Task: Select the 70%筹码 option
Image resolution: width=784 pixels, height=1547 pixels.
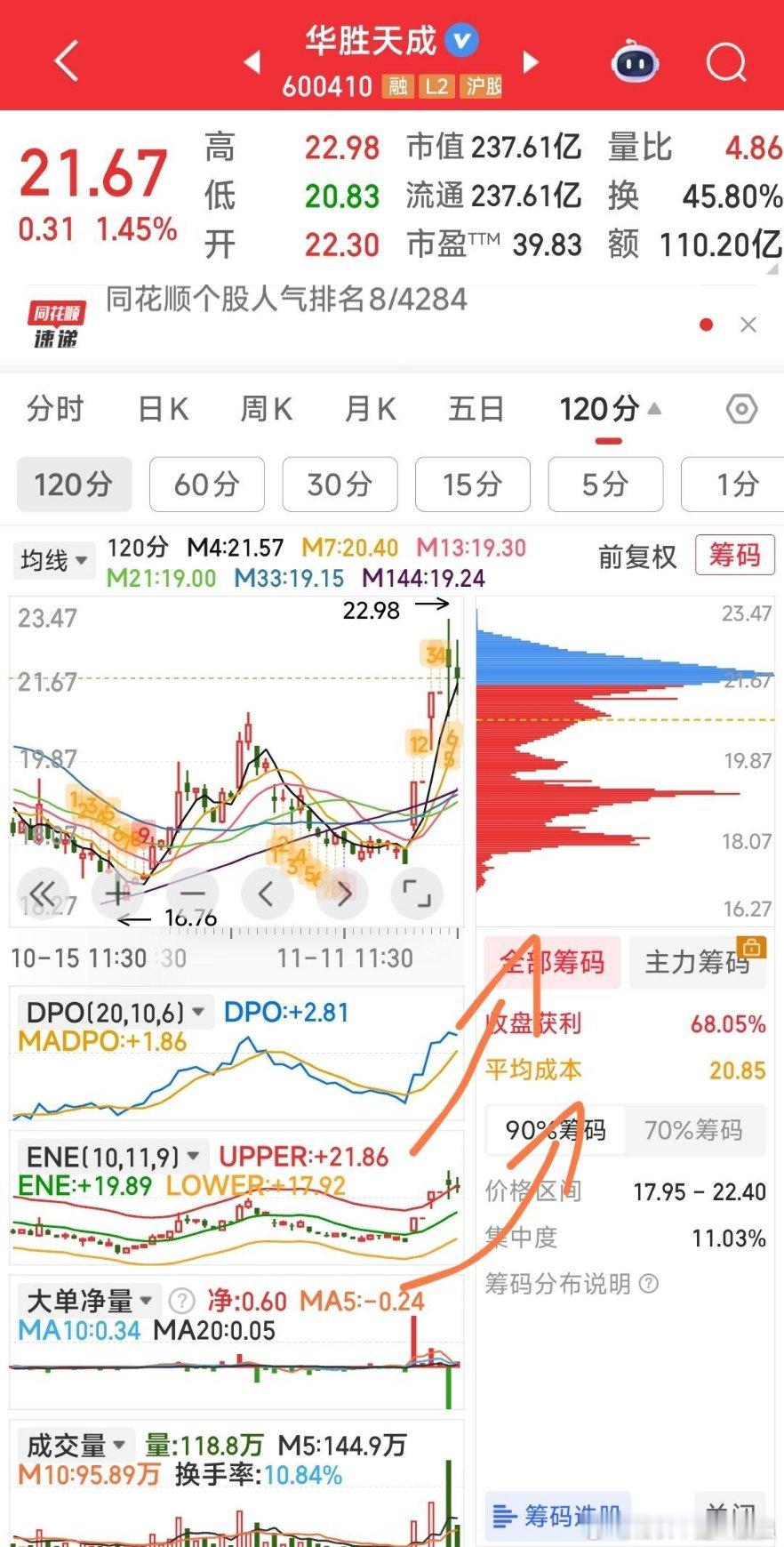Action: [x=693, y=1130]
